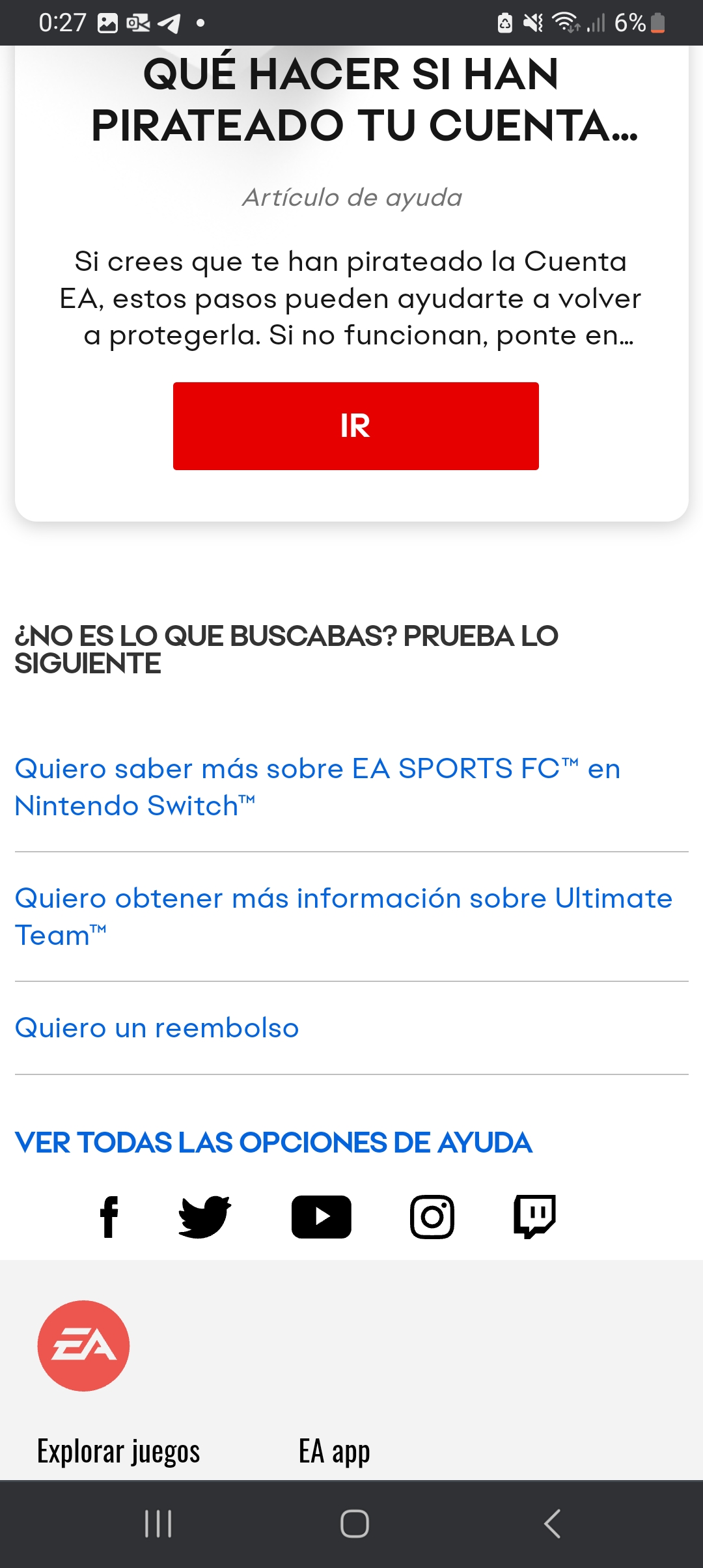
Task: Open EA's Twitter page icon
Action: 205,1216
